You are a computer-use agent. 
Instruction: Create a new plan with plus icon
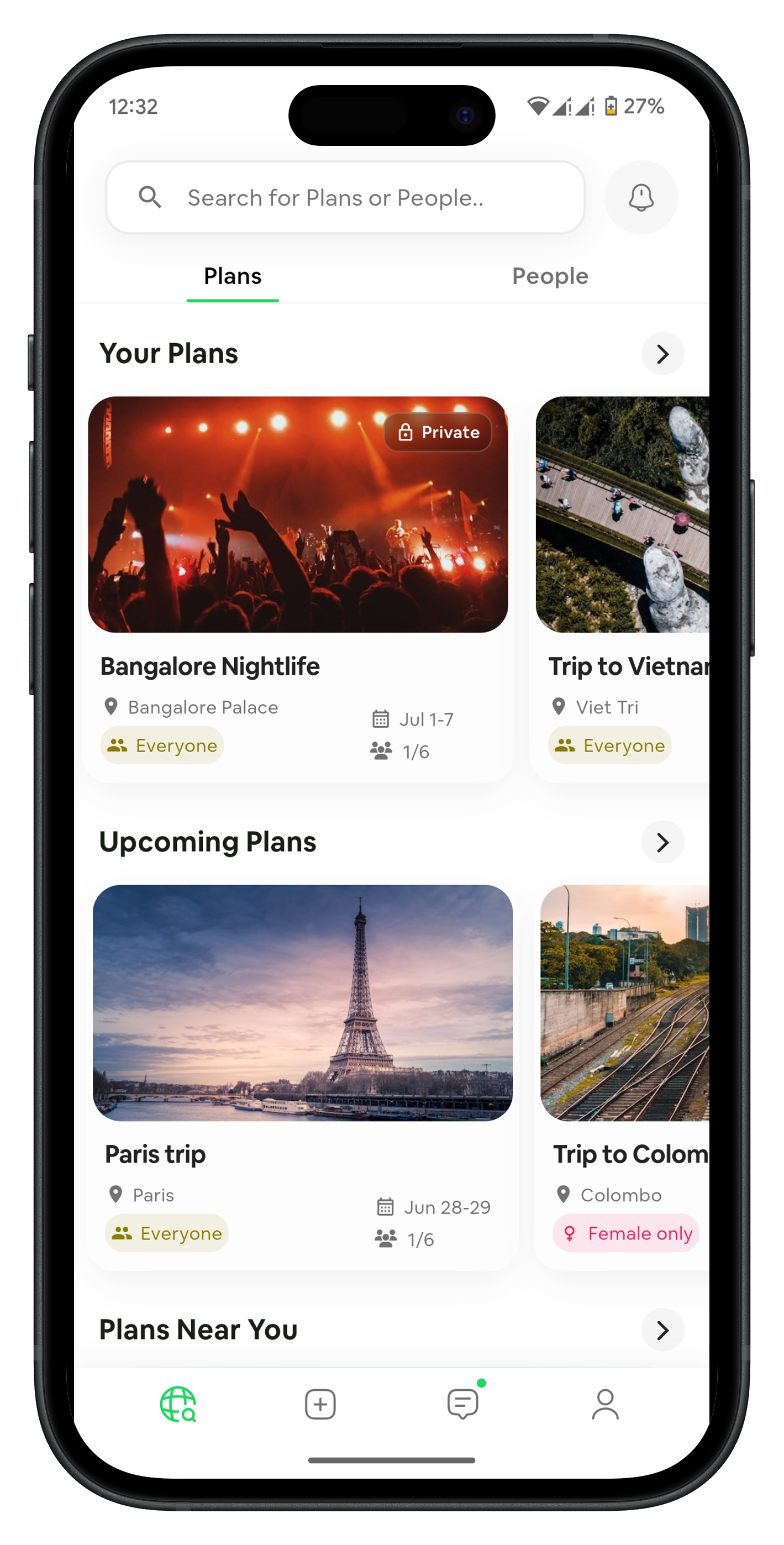tap(320, 1404)
